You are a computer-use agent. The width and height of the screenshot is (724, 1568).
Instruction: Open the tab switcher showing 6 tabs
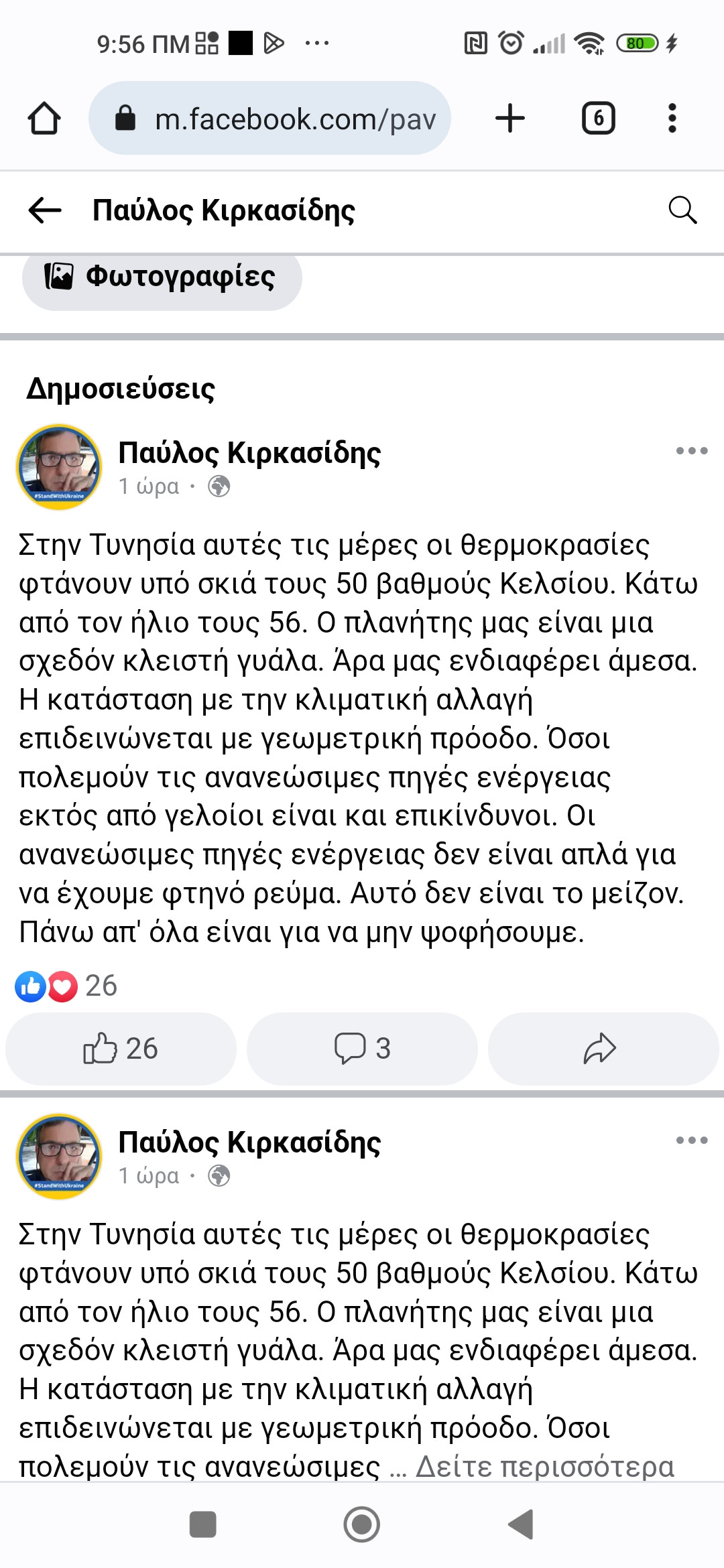[598, 119]
